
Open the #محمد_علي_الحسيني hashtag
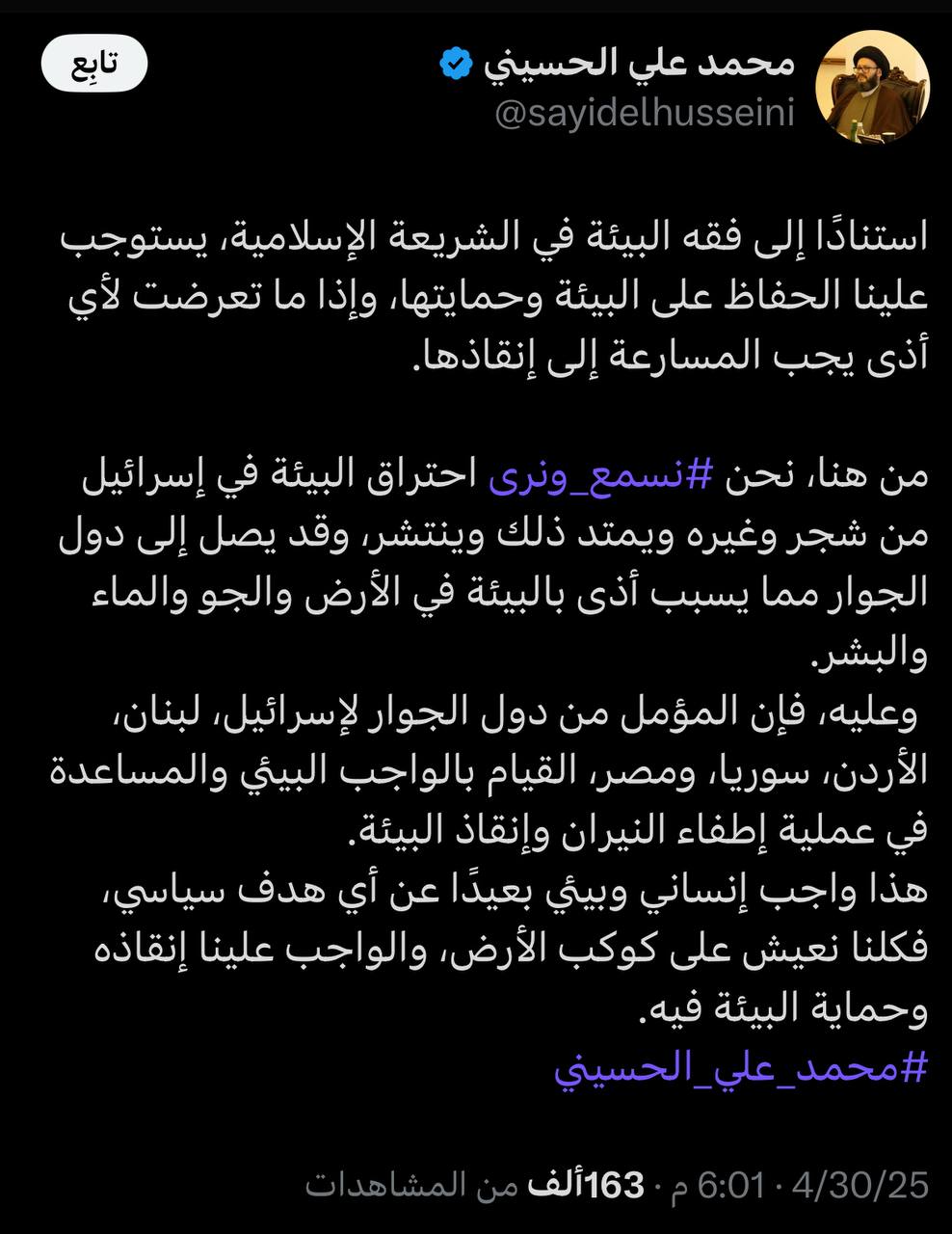coord(740,1066)
